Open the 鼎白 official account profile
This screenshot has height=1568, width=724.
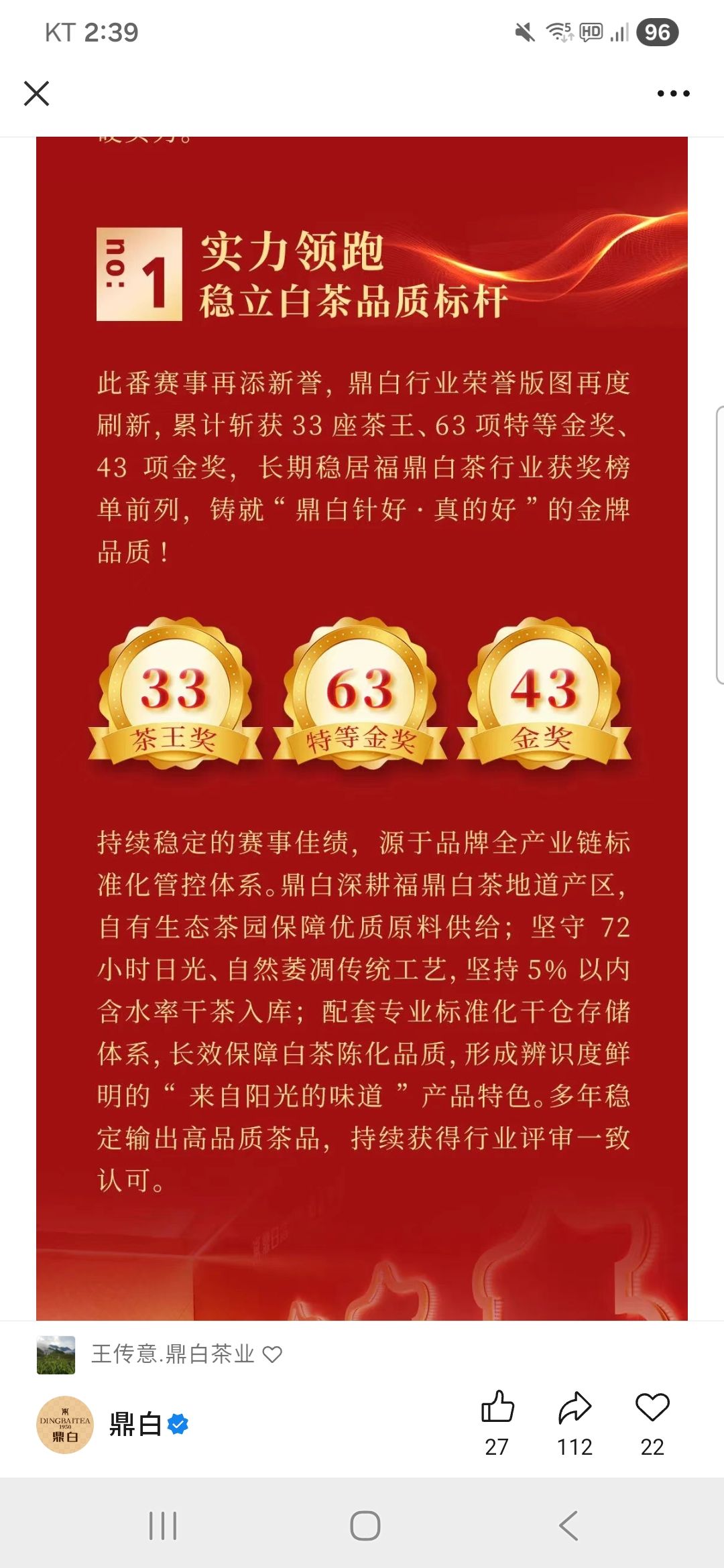(x=113, y=1424)
